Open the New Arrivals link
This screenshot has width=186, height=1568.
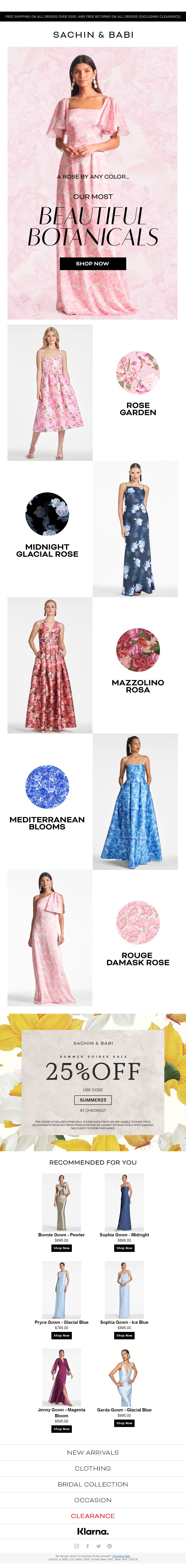[x=93, y=1452]
